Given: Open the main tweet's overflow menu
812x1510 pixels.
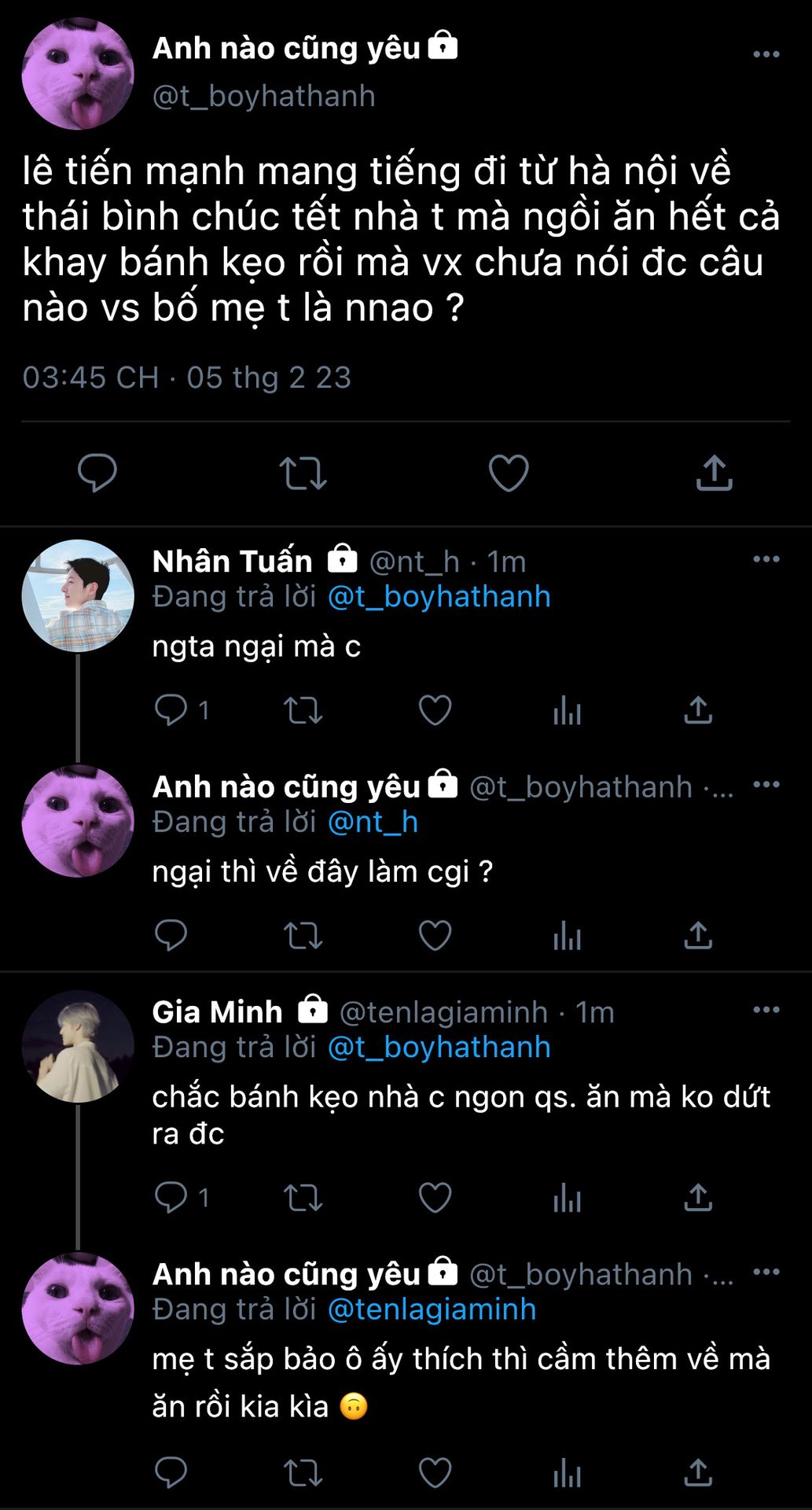Looking at the screenshot, I should coord(766,54).
